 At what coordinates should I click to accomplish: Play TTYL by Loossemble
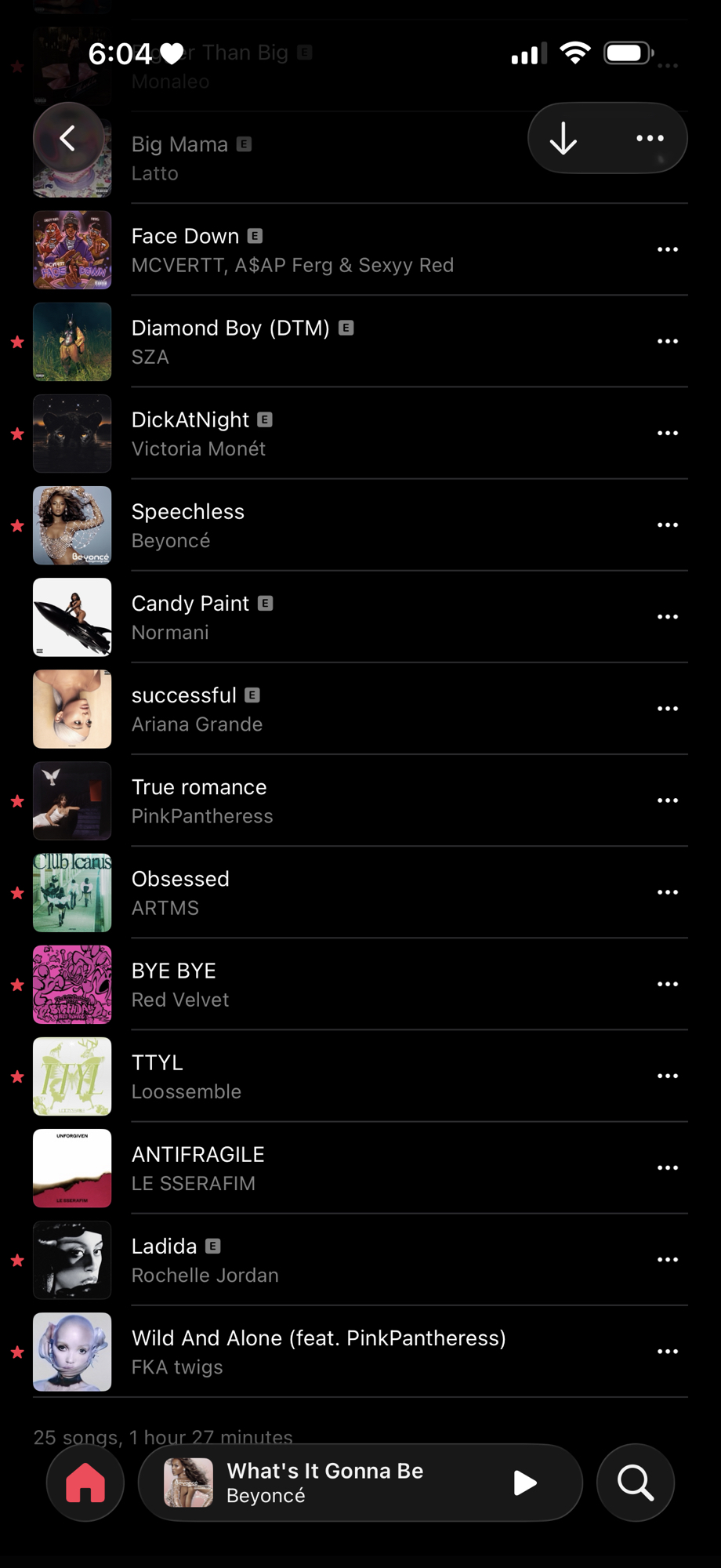click(x=313, y=1076)
